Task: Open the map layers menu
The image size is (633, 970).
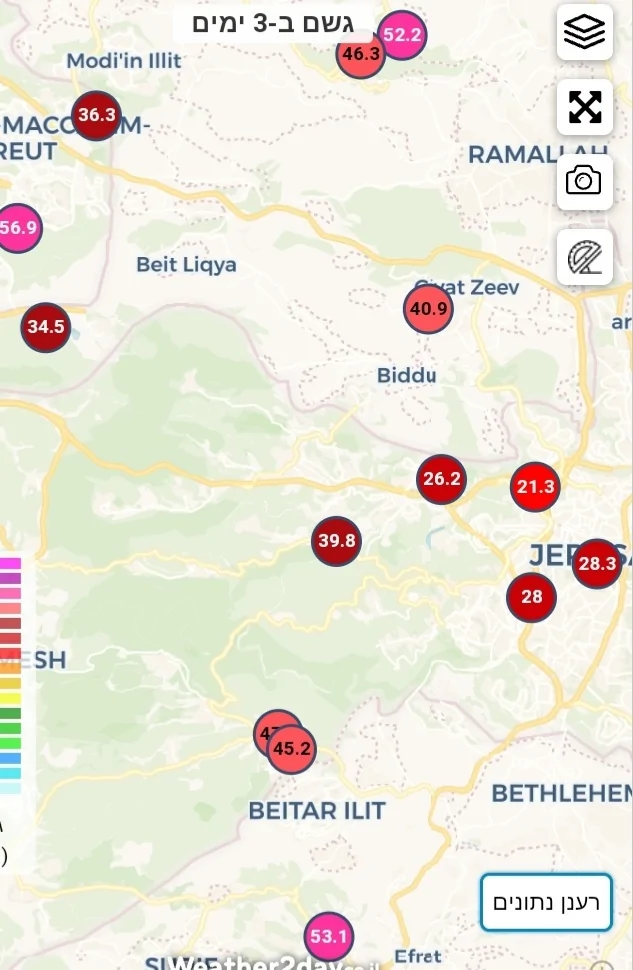Action: pos(584,33)
